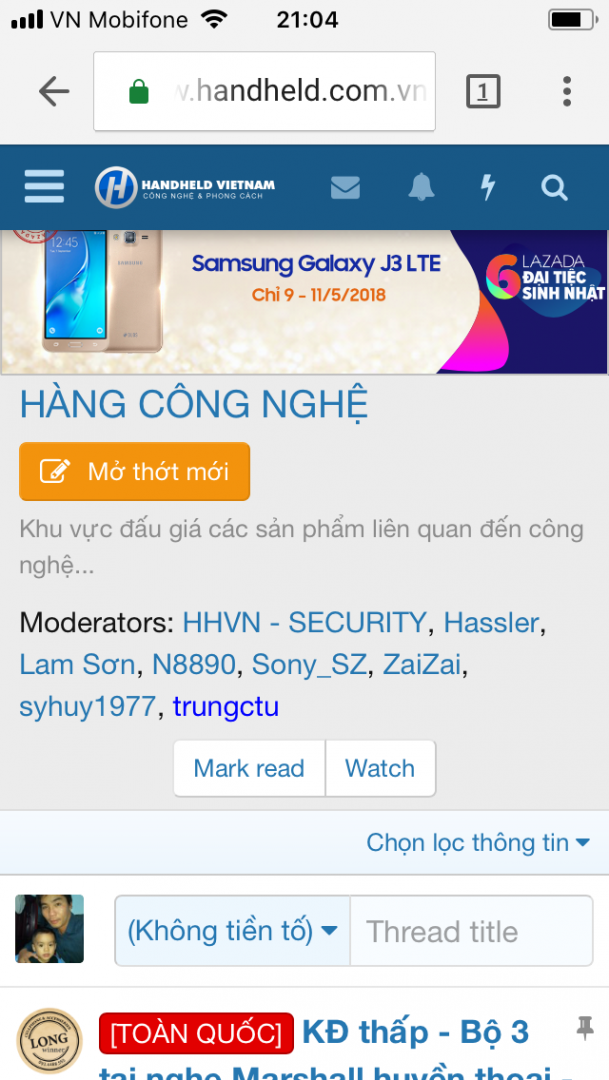Go back in the browser
Image resolution: width=609 pixels, height=1080 pixels.
pyautogui.click(x=54, y=92)
